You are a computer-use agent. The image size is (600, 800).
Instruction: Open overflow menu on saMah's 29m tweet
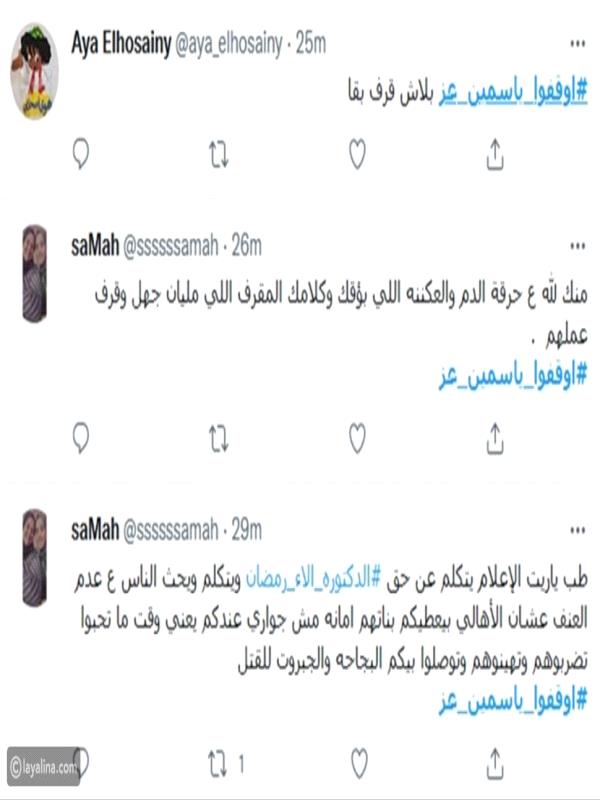(x=577, y=527)
